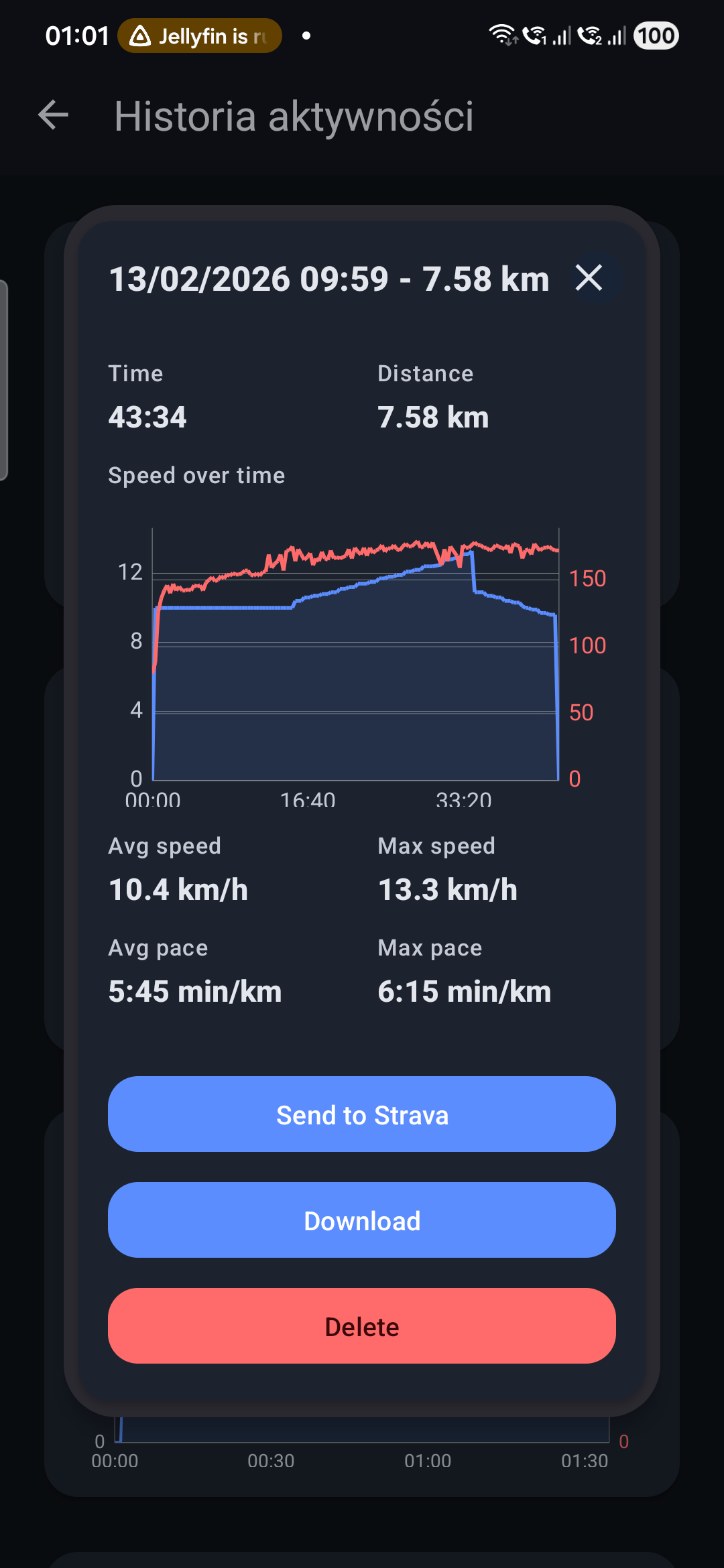This screenshot has height=1568, width=724.
Task: Tap the Wi-Fi status icon
Action: coord(502,35)
